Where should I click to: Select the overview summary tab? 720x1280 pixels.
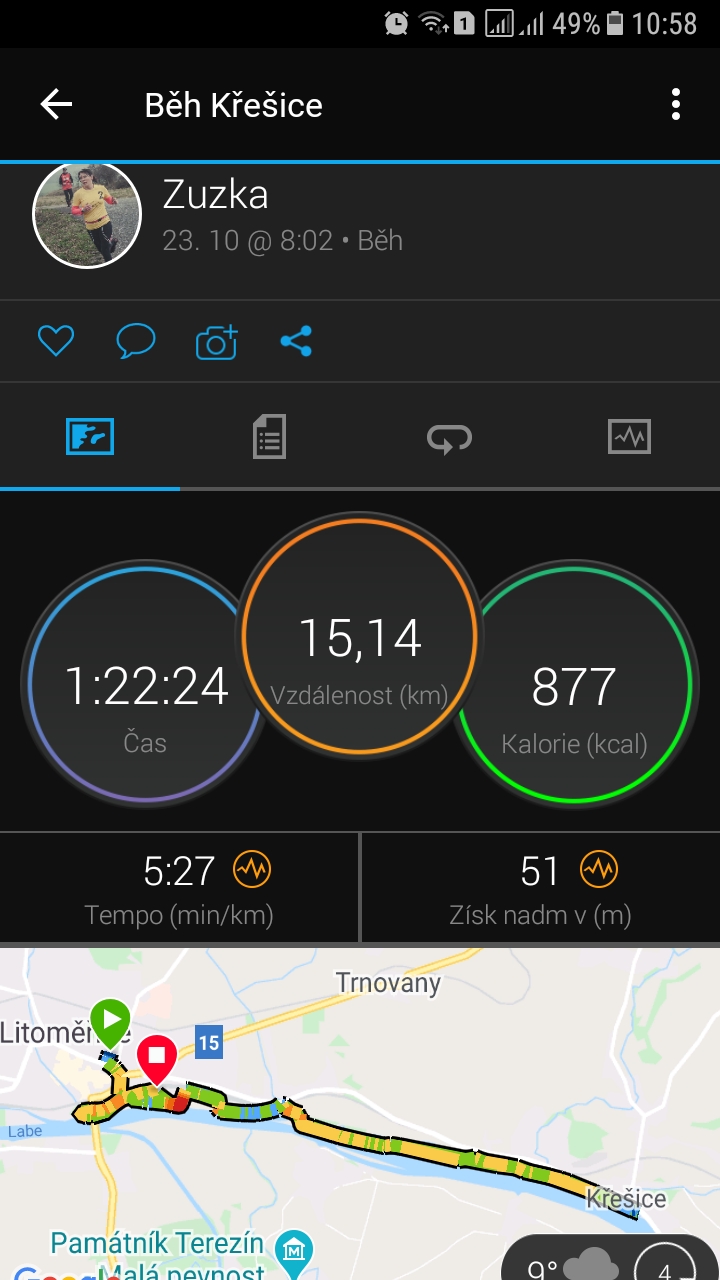tap(90, 437)
